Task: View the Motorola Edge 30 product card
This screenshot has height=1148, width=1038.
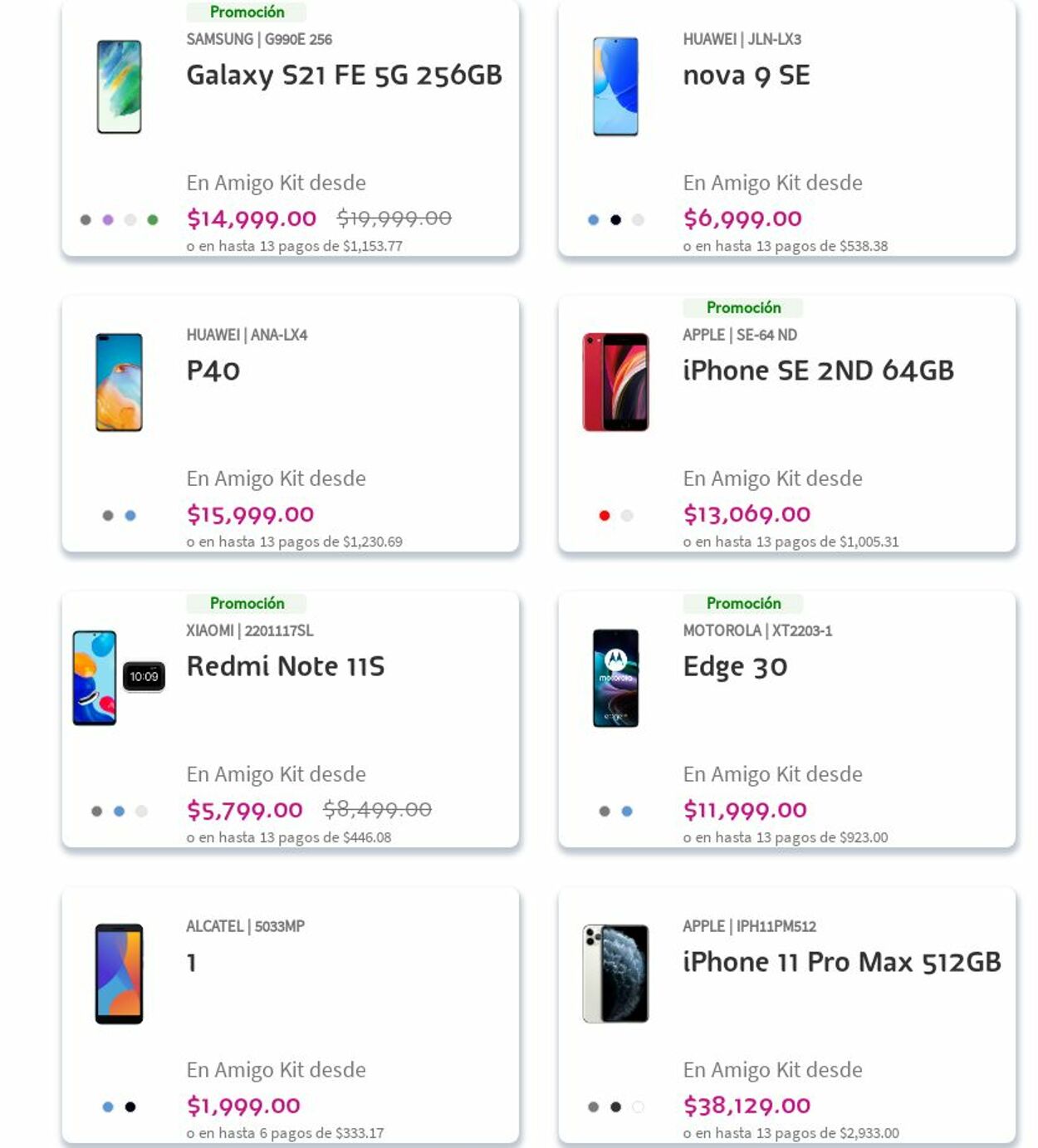Action: 734,666
